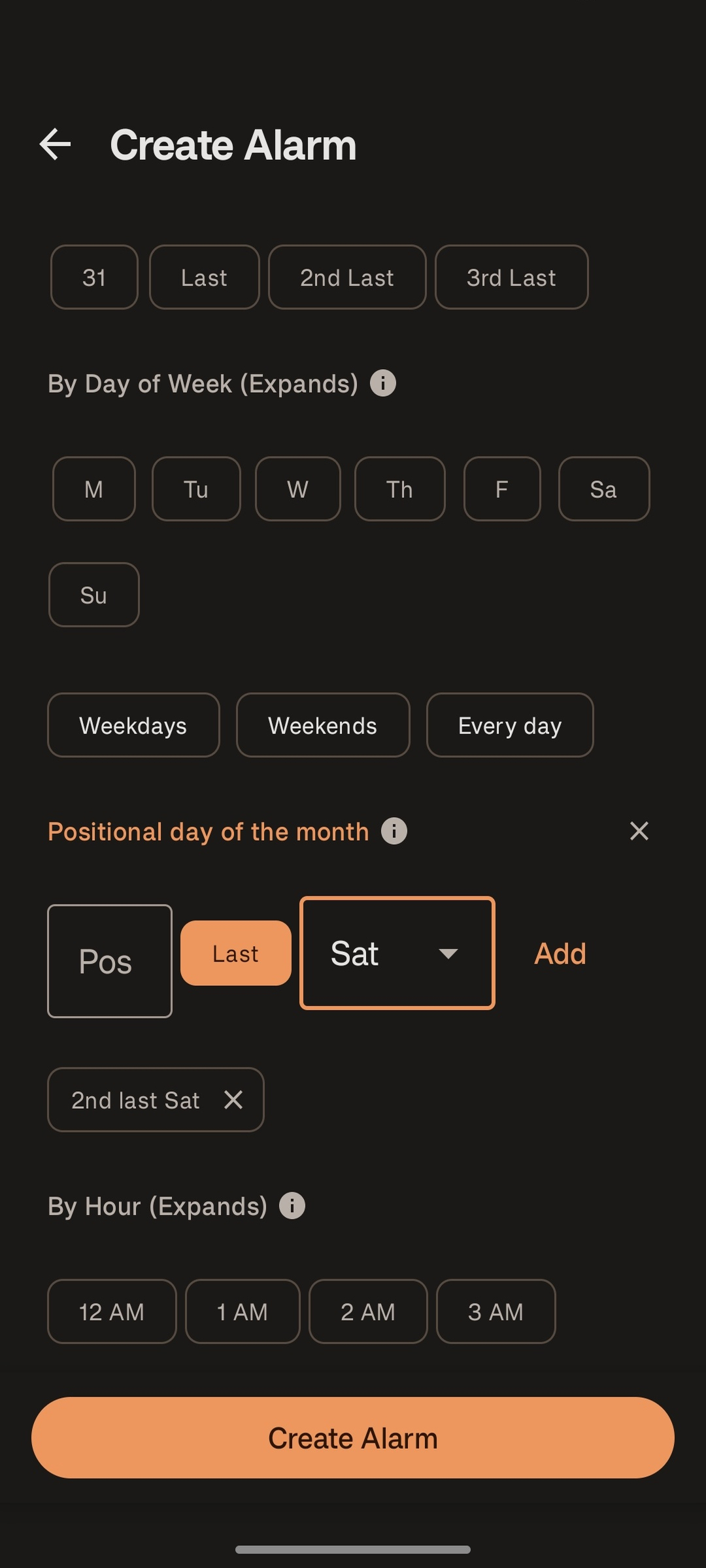Open the info tooltip next to By Hour

coord(291,1206)
